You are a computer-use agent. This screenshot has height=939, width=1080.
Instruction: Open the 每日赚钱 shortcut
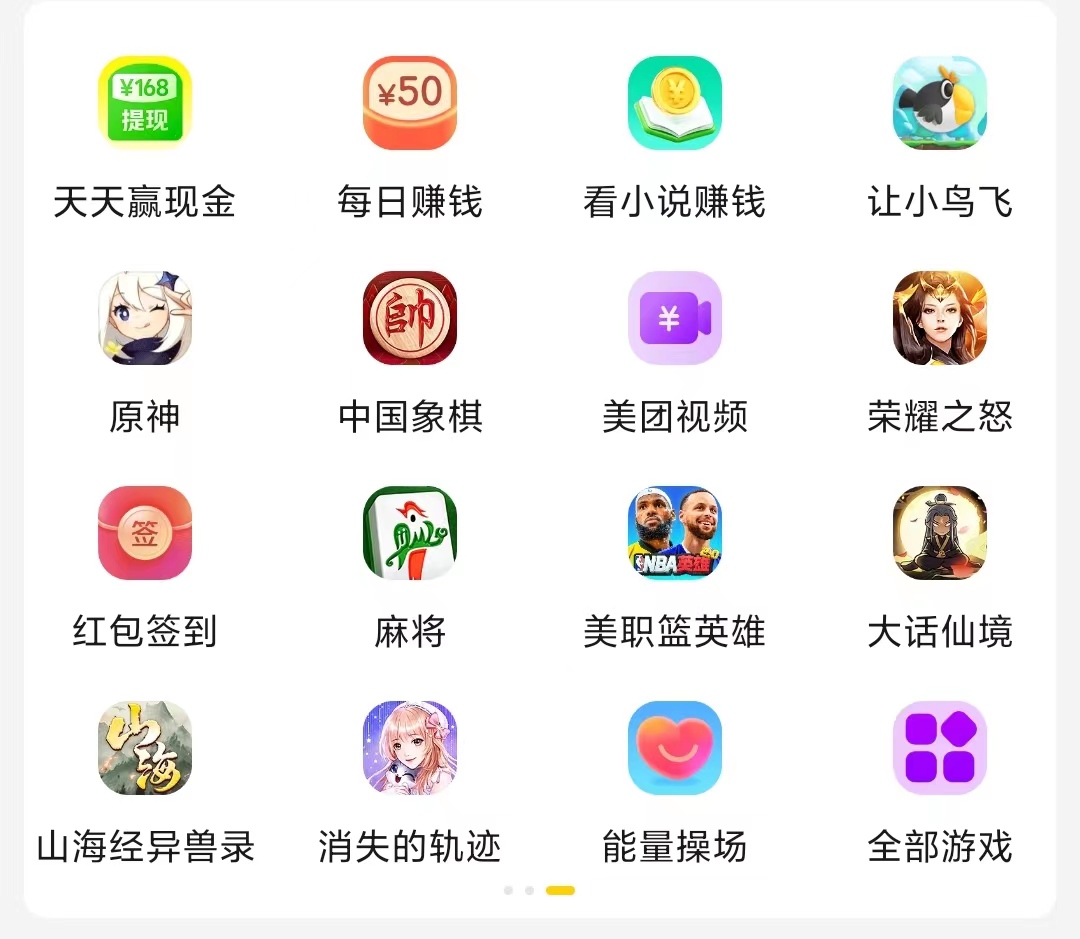[x=410, y=103]
